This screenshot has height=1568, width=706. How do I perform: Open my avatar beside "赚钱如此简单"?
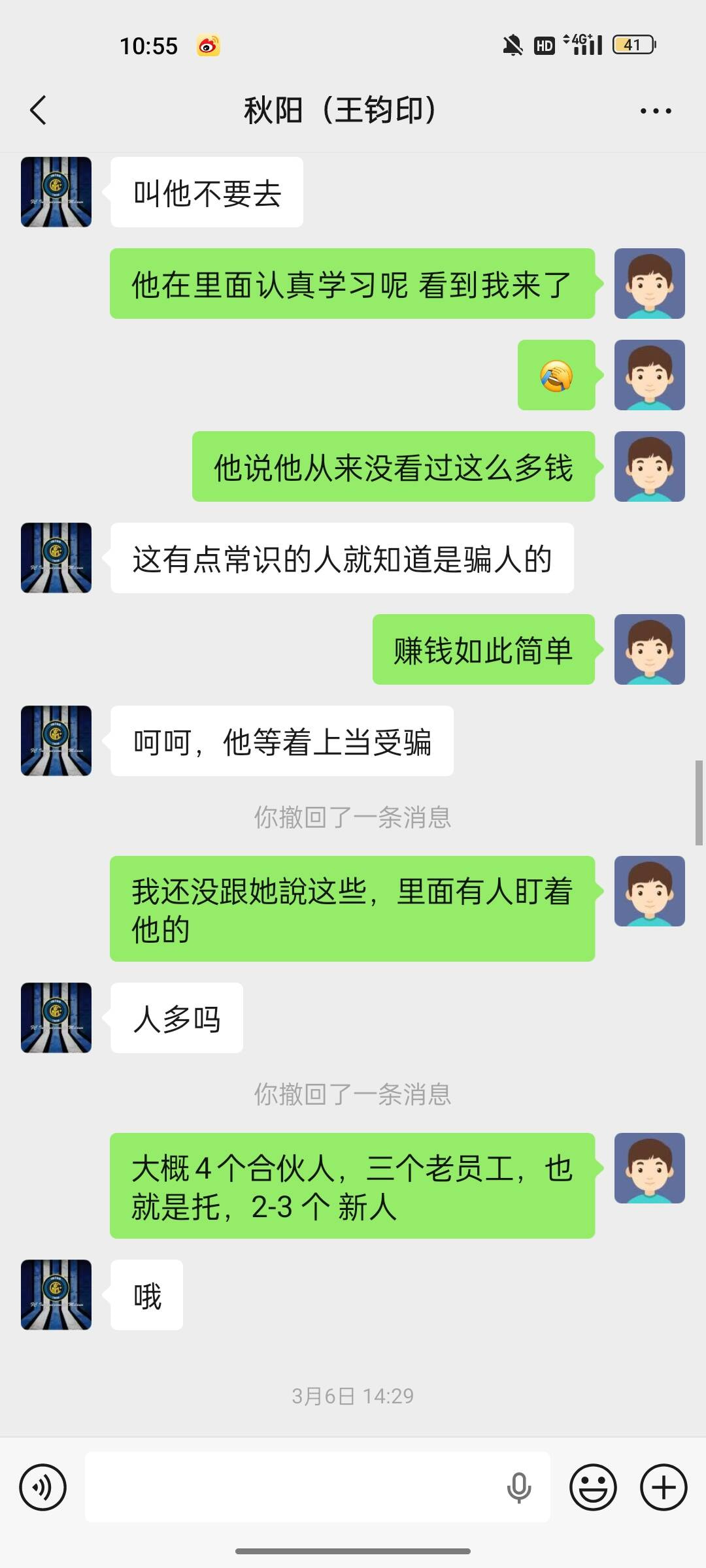pyautogui.click(x=649, y=649)
